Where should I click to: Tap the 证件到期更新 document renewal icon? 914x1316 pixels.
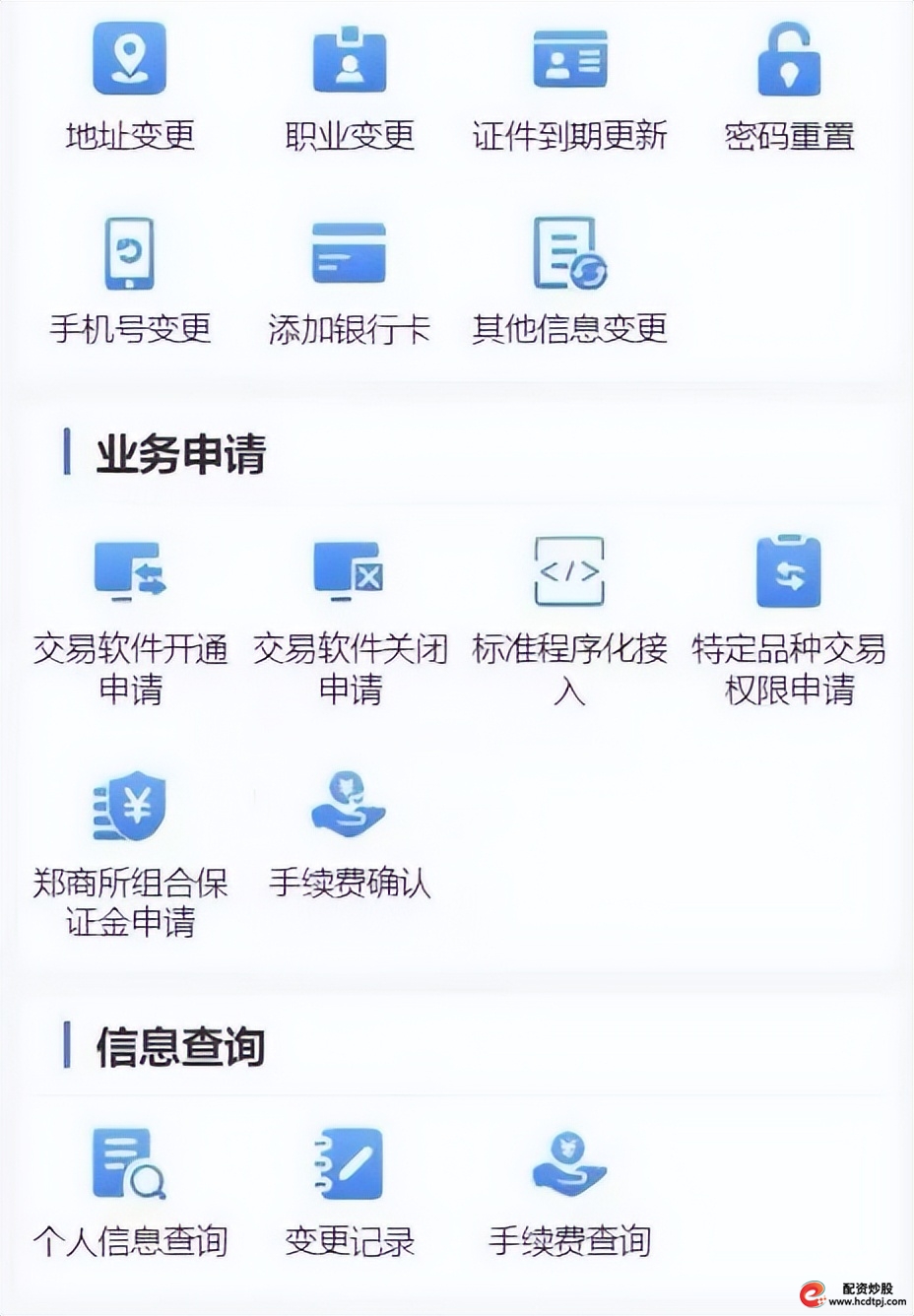pyautogui.click(x=569, y=61)
